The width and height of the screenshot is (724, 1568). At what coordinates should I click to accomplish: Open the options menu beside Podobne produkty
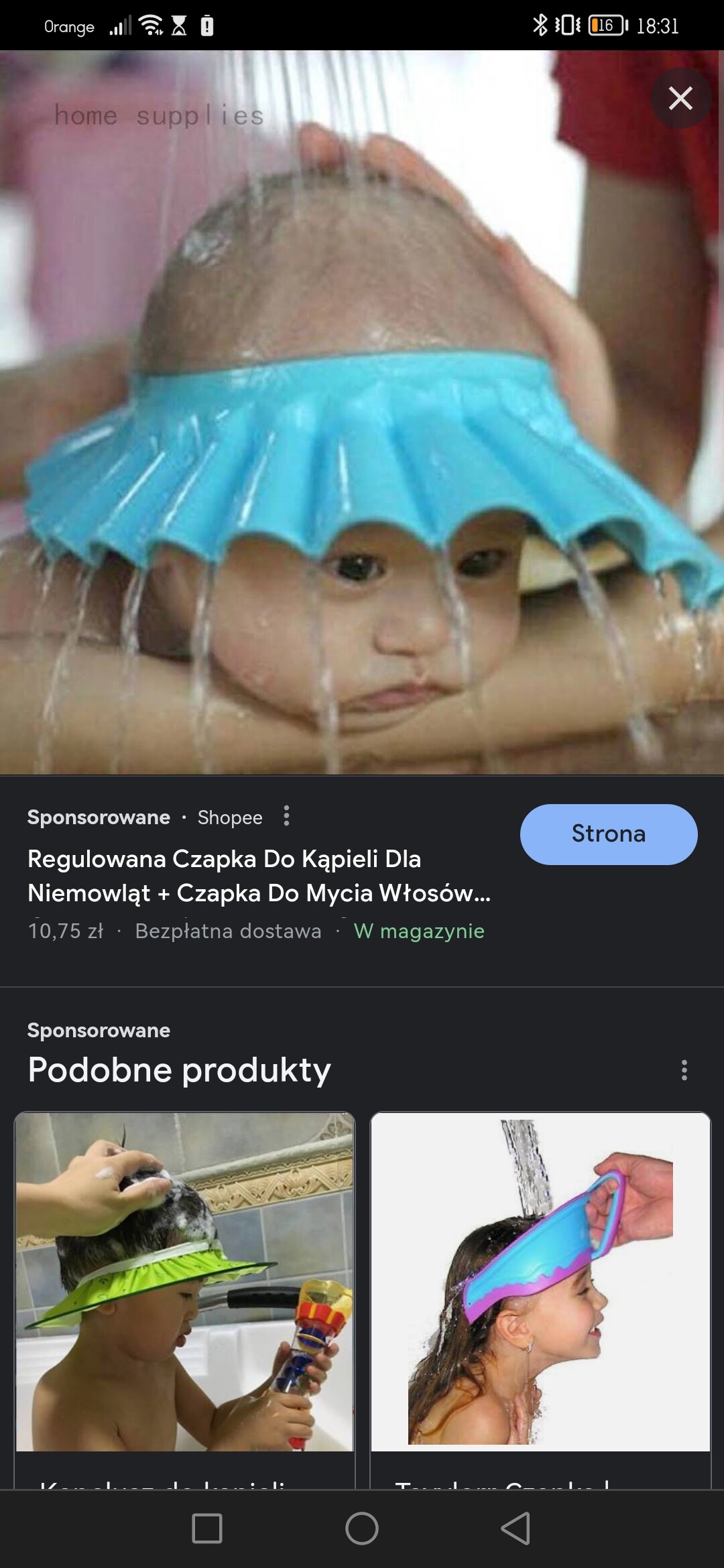(x=684, y=1070)
